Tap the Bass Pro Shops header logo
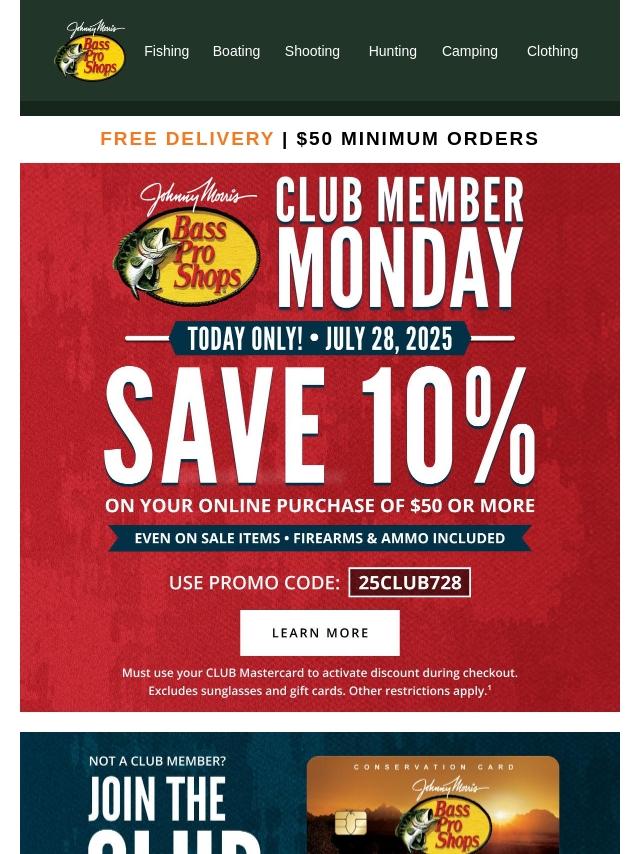The height and width of the screenshot is (854, 640). tap(91, 52)
